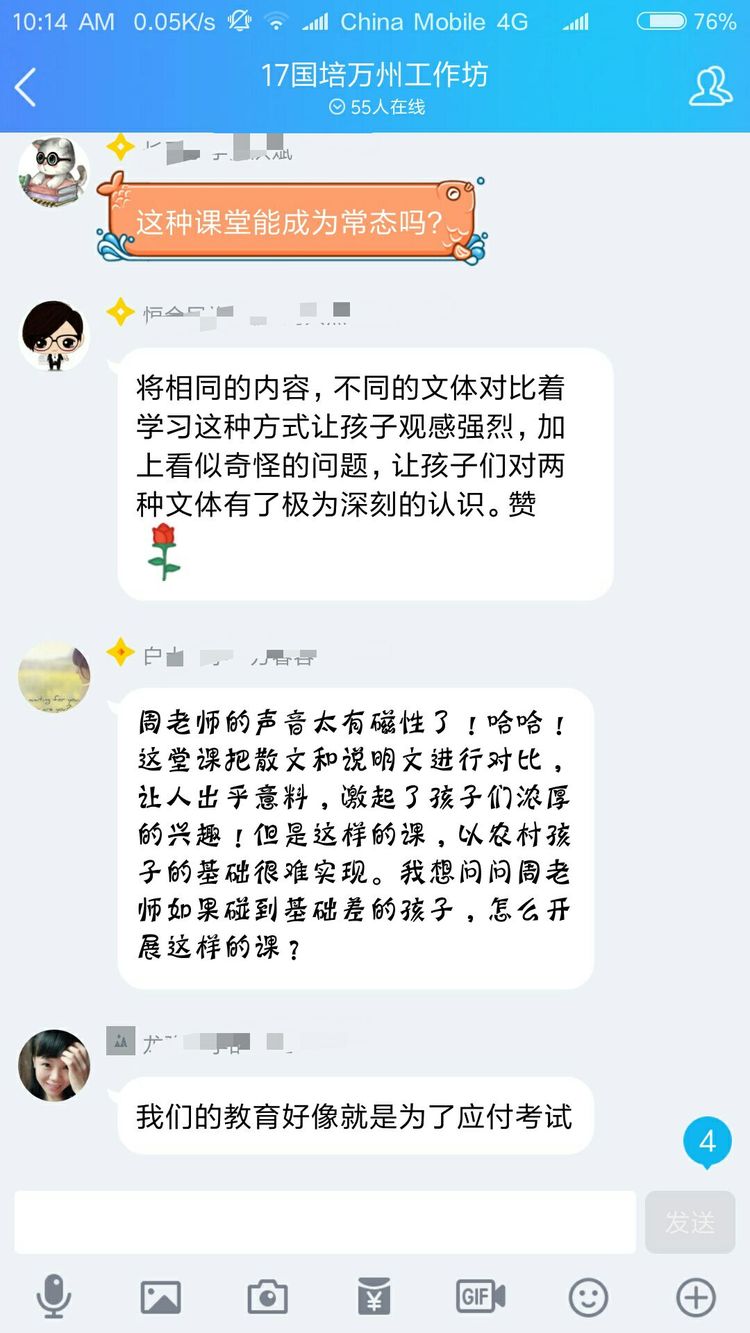The height and width of the screenshot is (1333, 750).
Task: Open avatar beside the 周老师的声音 message
Action: pyautogui.click(x=54, y=677)
